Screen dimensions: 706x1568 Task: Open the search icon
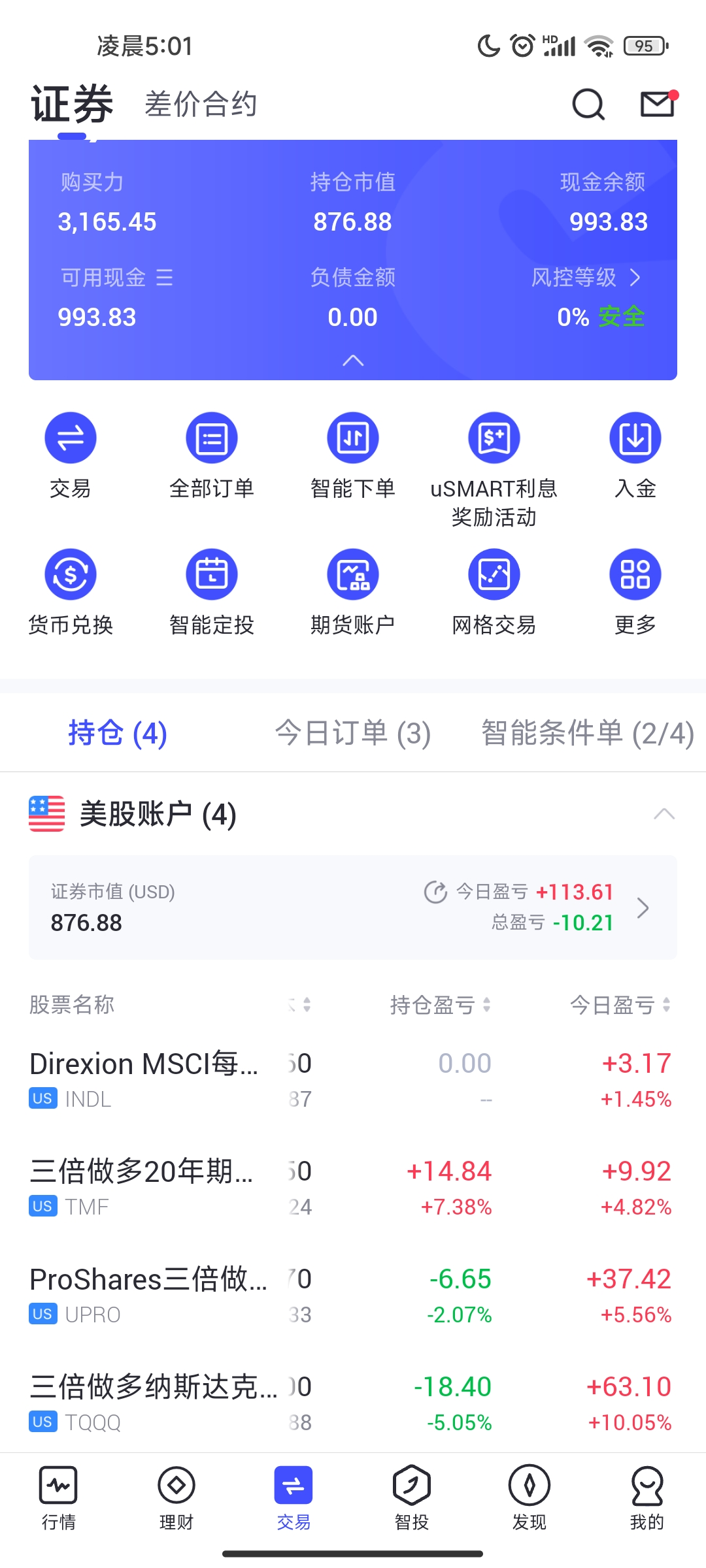point(588,105)
